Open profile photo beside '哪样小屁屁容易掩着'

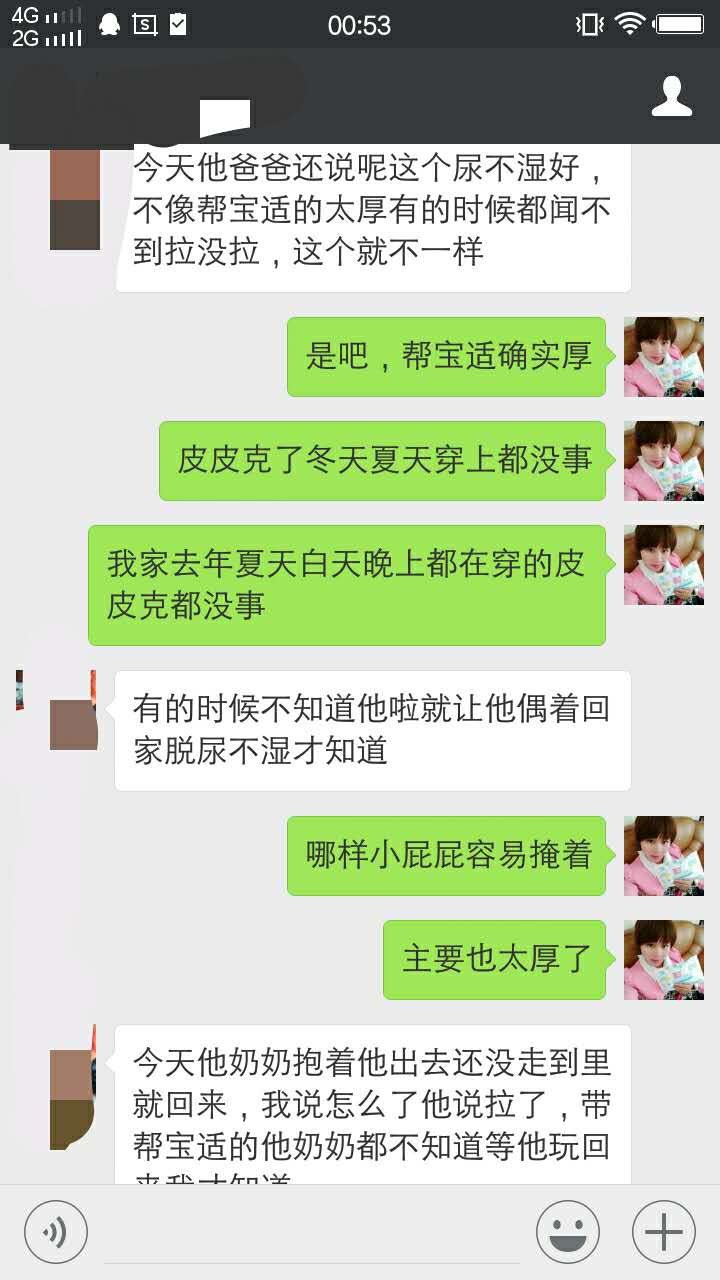coord(664,856)
